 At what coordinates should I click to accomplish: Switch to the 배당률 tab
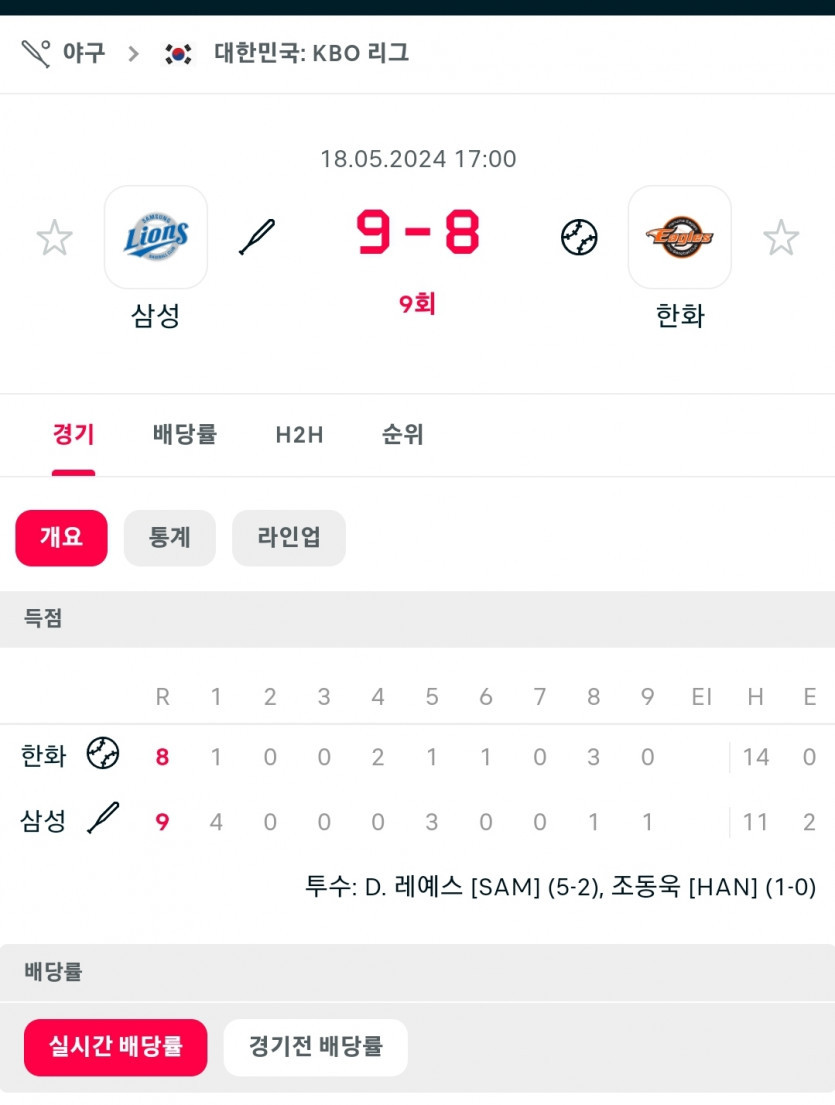pyautogui.click(x=185, y=435)
